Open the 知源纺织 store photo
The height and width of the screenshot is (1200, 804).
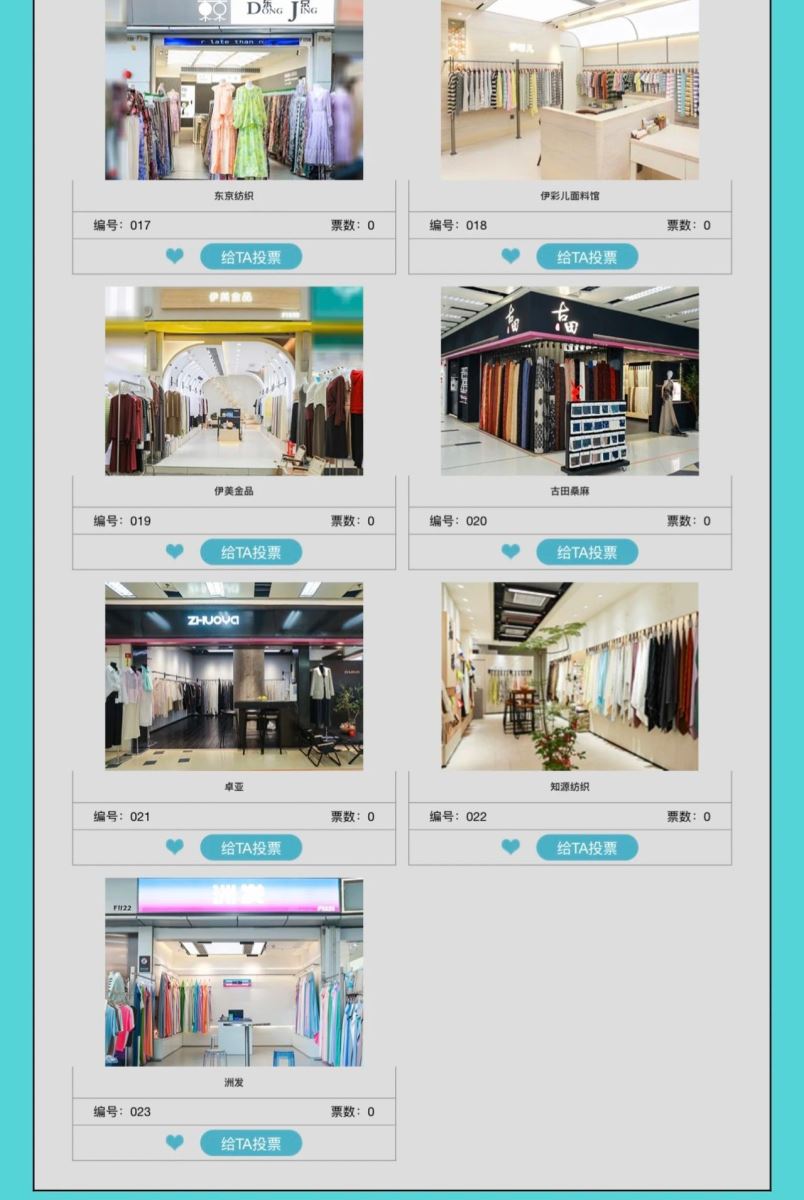tap(570, 676)
